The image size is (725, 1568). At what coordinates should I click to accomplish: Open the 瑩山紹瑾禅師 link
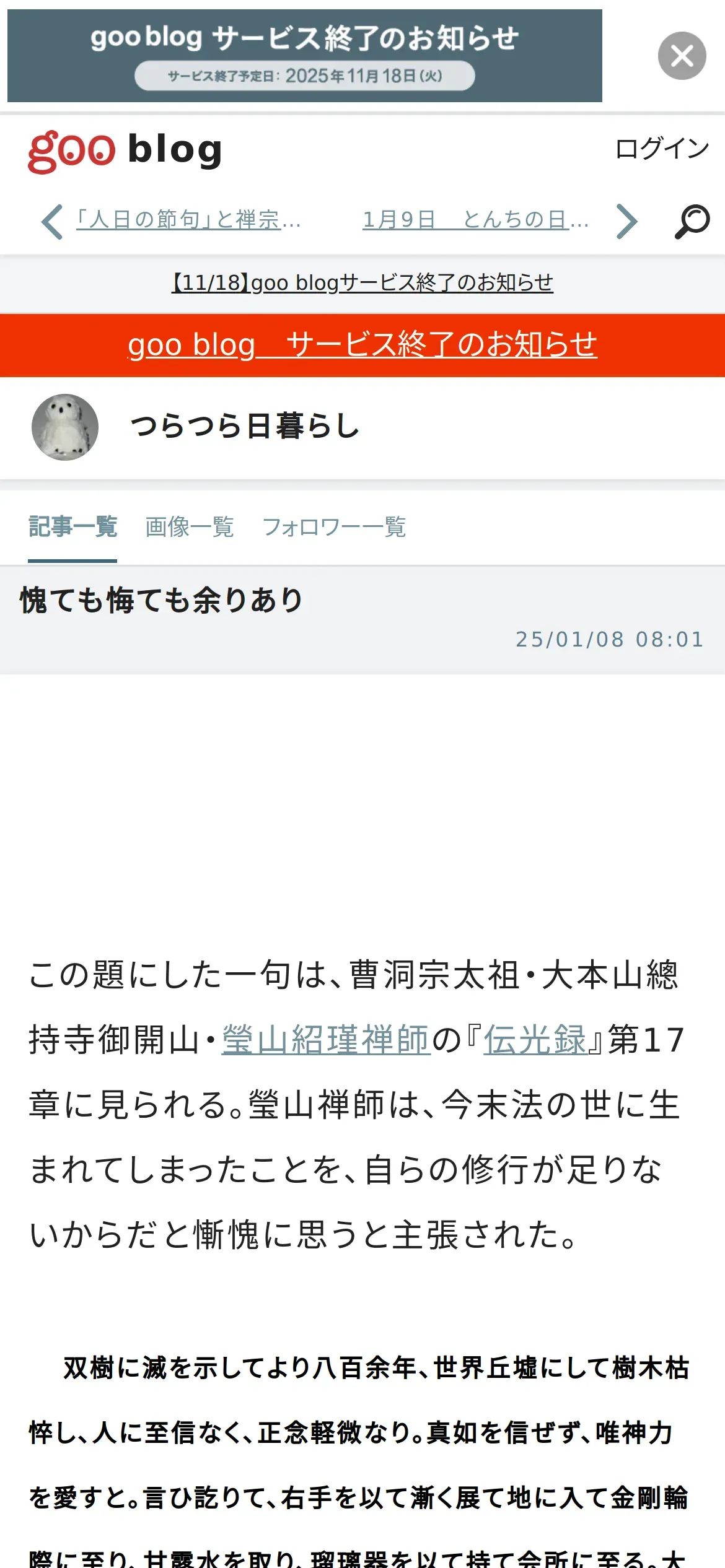pos(325,1039)
